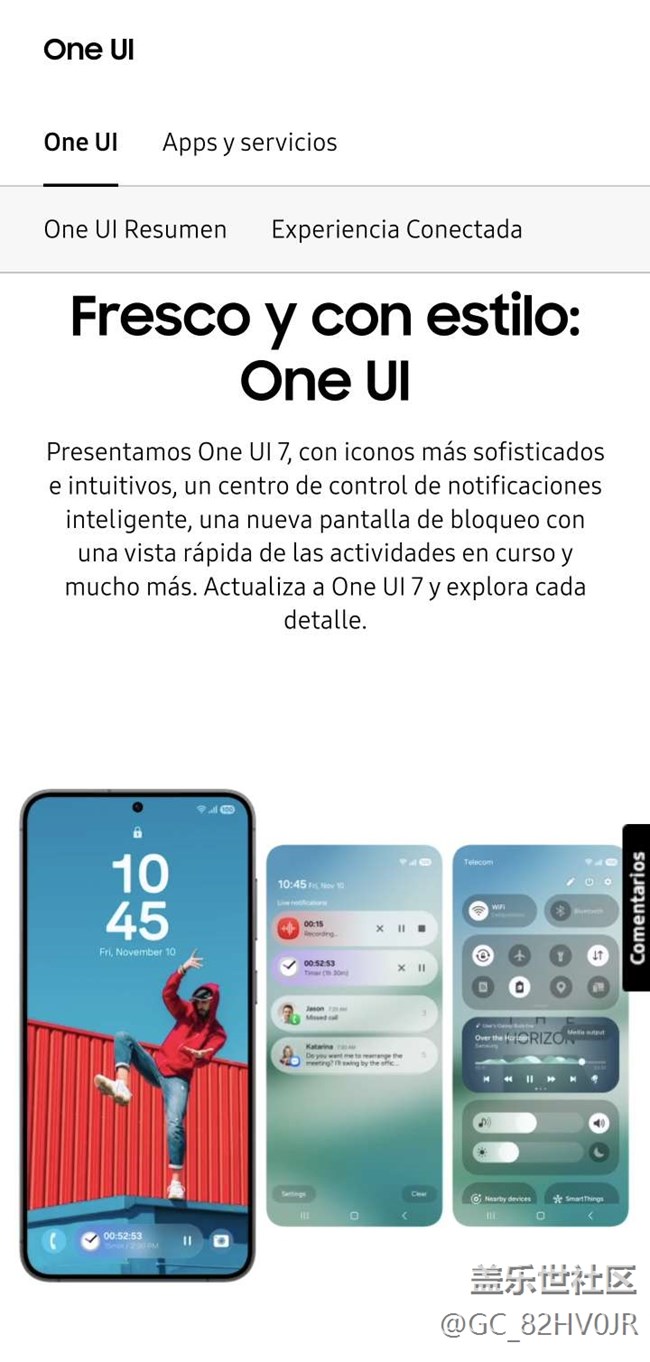The width and height of the screenshot is (650, 1362).
Task: Go to Experiencia Conectada section
Action: coord(396,229)
